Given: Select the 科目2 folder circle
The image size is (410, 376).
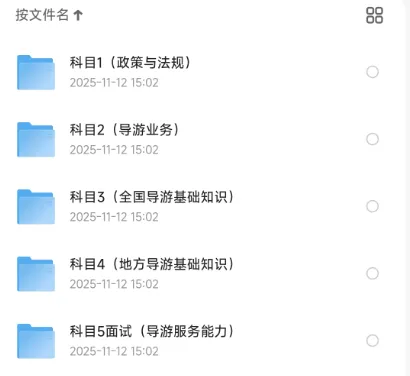Looking at the screenshot, I should click(x=372, y=139).
